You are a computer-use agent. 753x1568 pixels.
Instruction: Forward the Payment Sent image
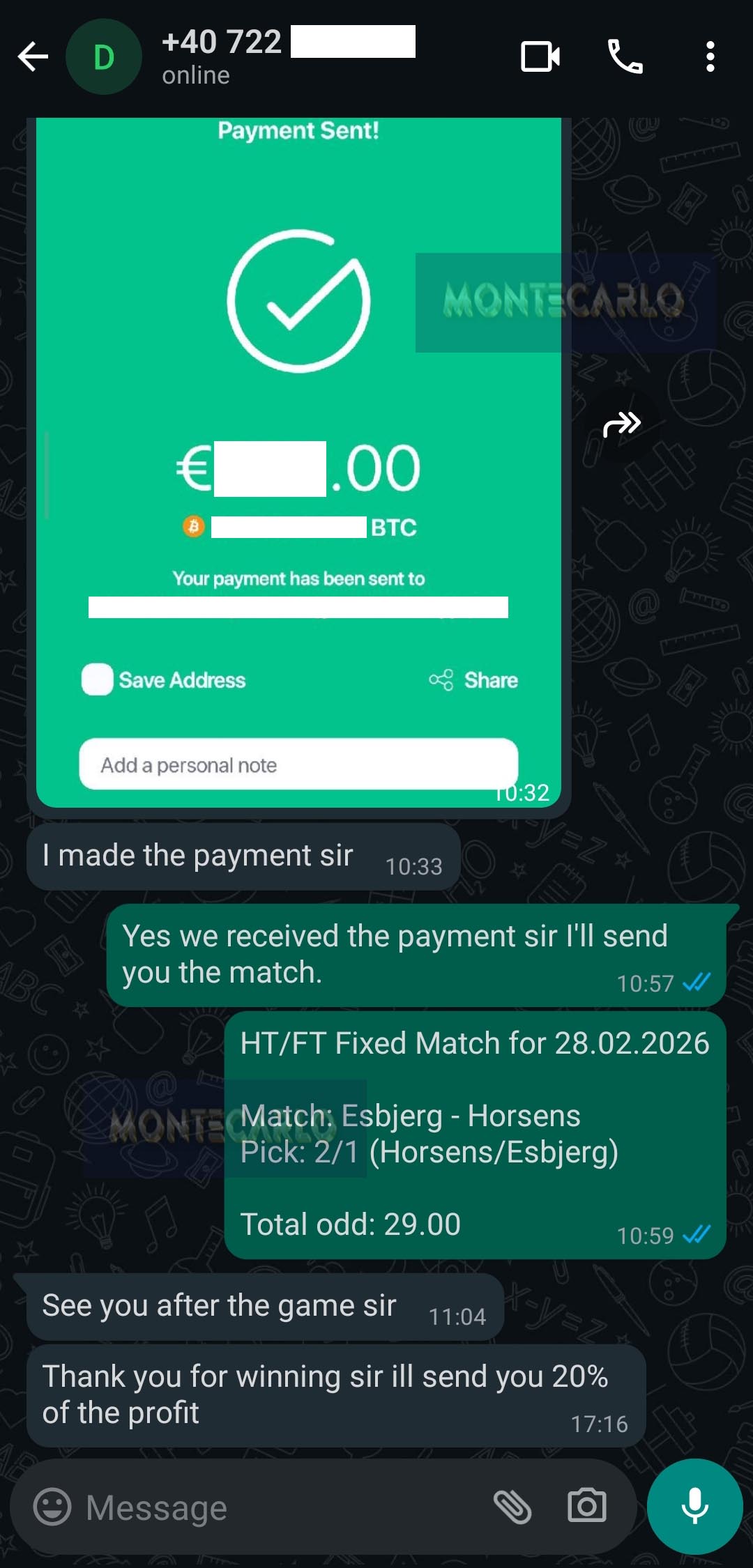click(x=621, y=424)
